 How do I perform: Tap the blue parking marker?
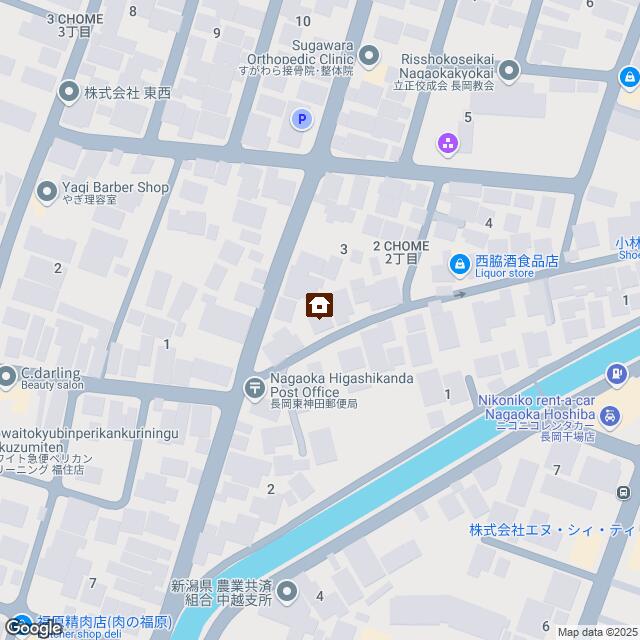pyautogui.click(x=301, y=120)
